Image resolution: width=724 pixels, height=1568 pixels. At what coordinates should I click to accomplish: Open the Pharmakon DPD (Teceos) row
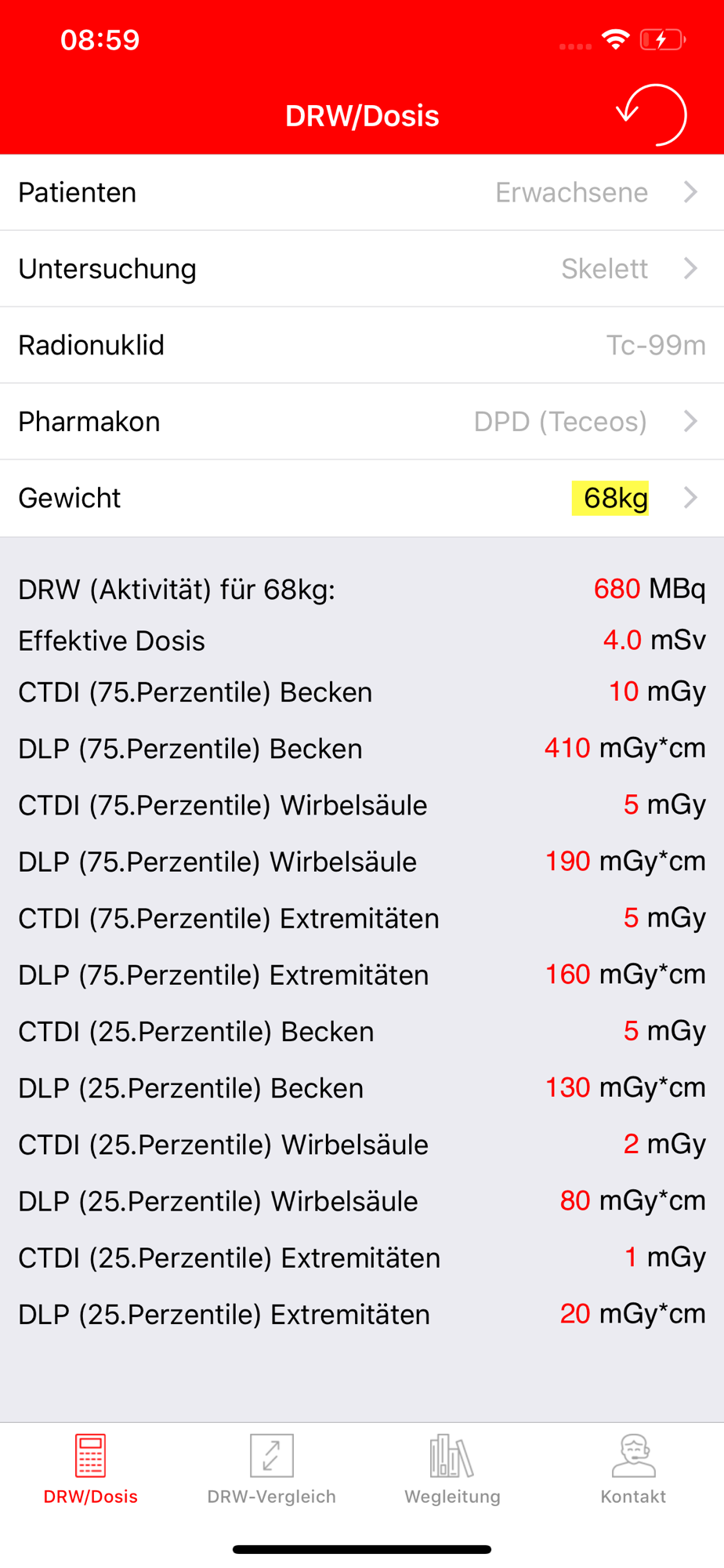pos(362,422)
